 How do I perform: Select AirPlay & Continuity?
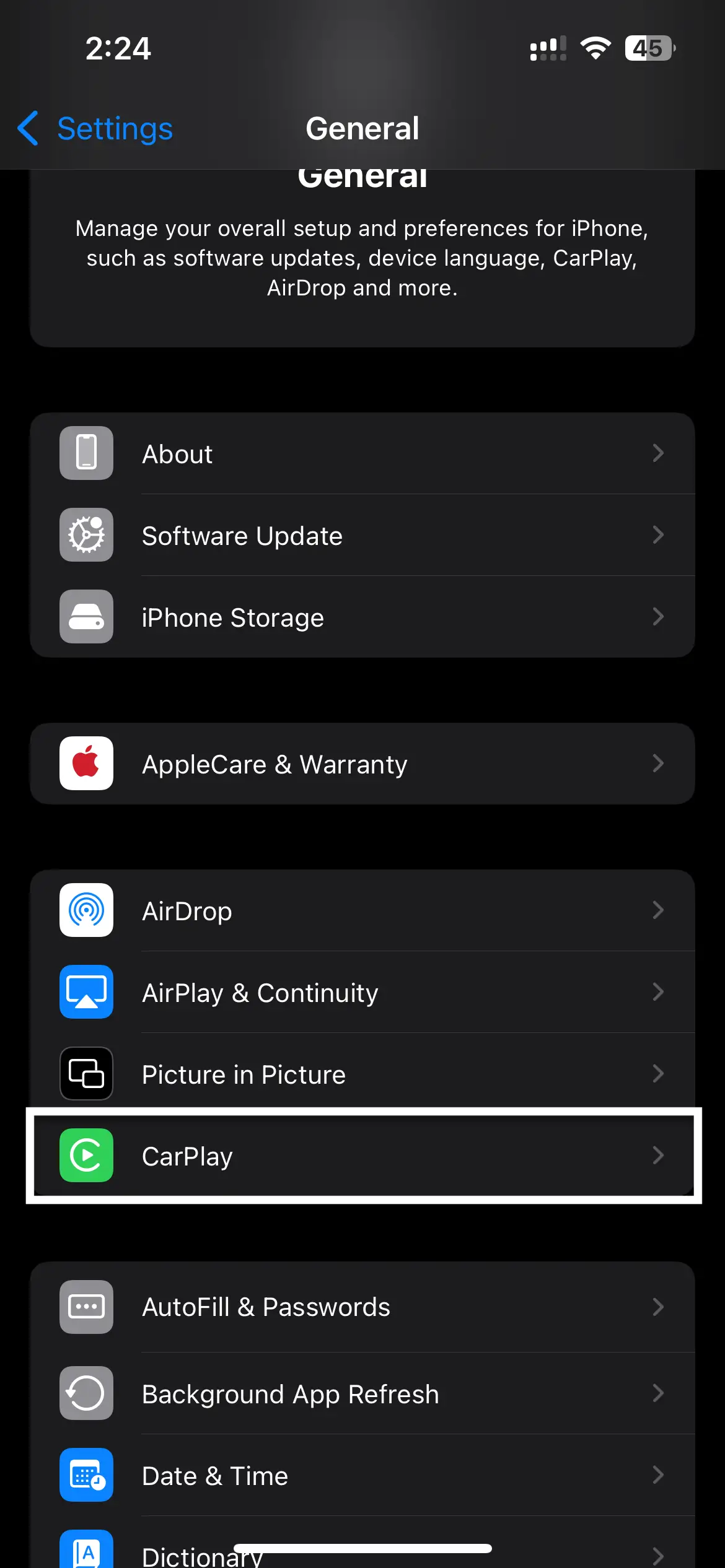362,992
